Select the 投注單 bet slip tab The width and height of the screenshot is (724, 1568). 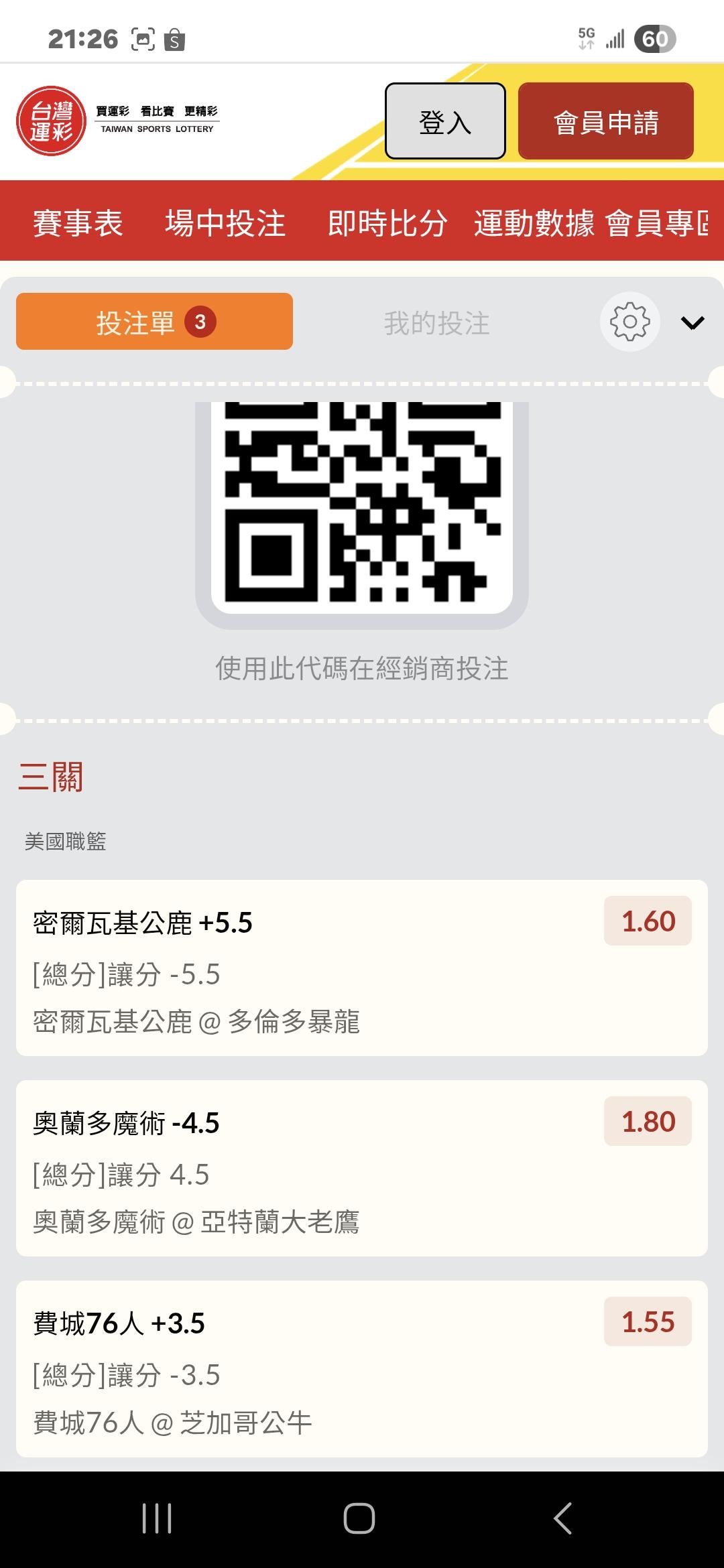click(154, 322)
